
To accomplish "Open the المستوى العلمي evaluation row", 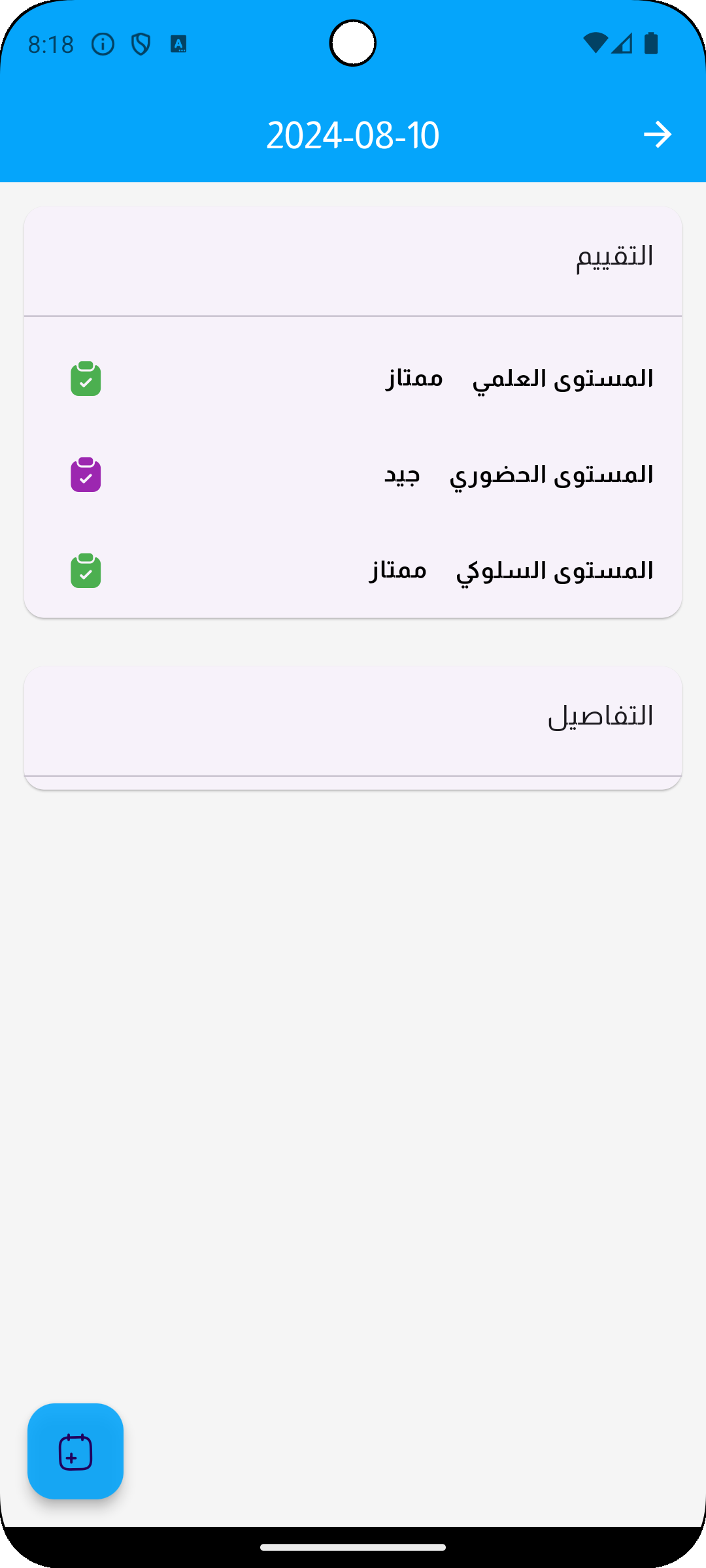I will pos(353,379).
